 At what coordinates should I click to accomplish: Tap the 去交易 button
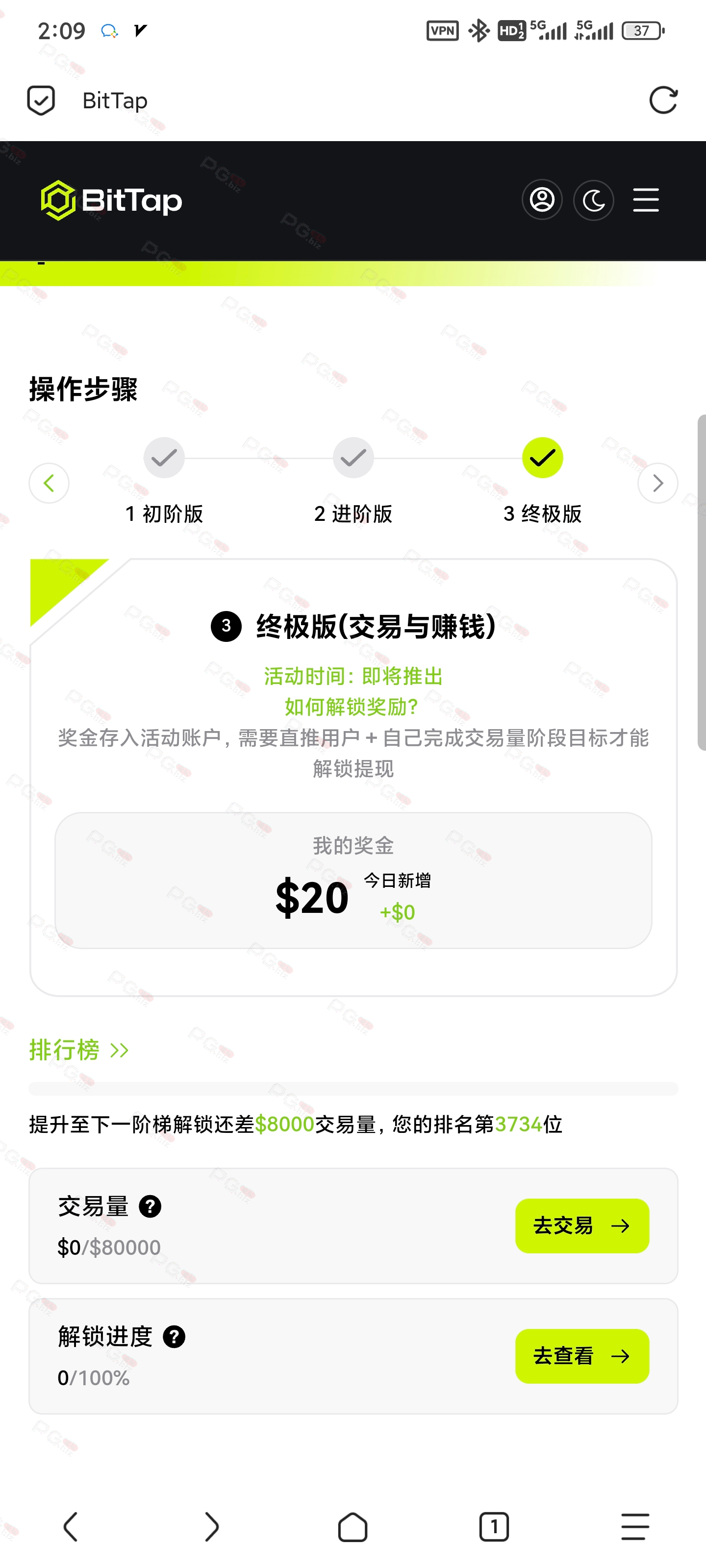pos(582,1225)
